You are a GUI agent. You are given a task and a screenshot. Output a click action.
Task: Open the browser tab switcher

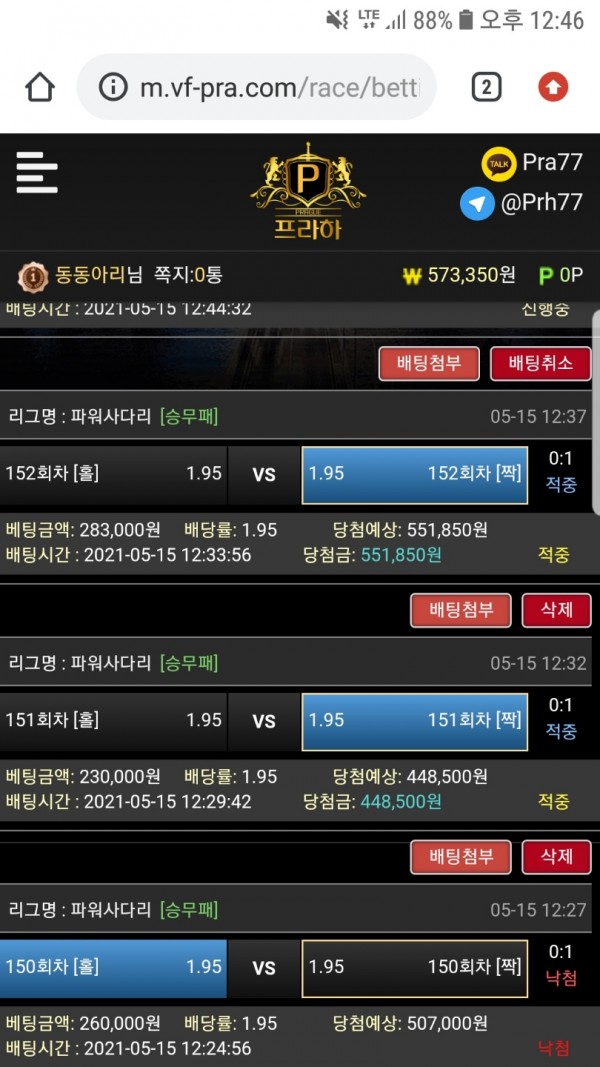point(486,87)
